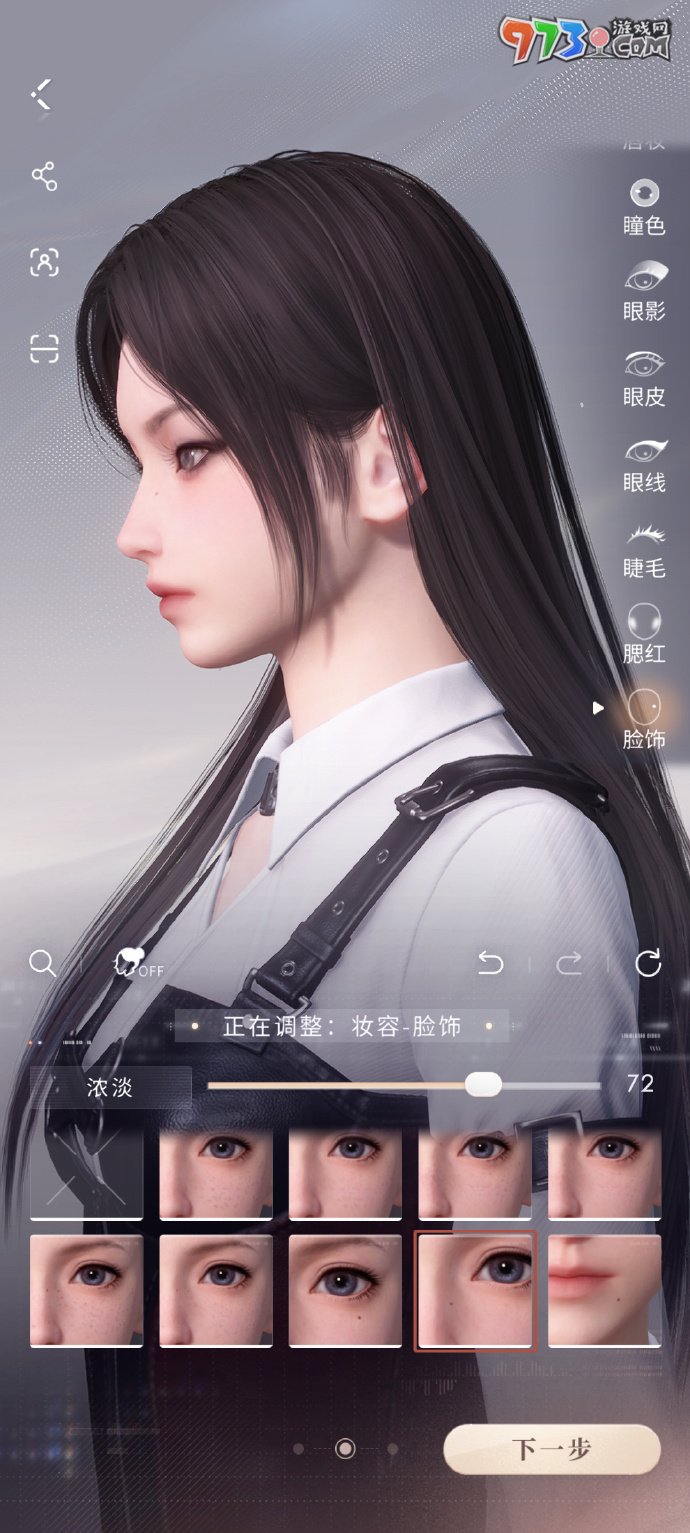Tap the scan frame icon
690x1533 pixels.
tap(43, 348)
